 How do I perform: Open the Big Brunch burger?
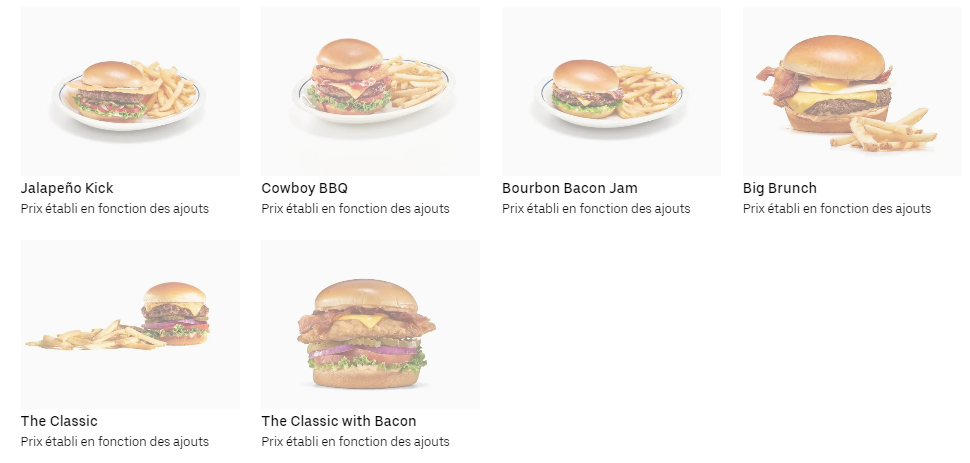[x=851, y=92]
